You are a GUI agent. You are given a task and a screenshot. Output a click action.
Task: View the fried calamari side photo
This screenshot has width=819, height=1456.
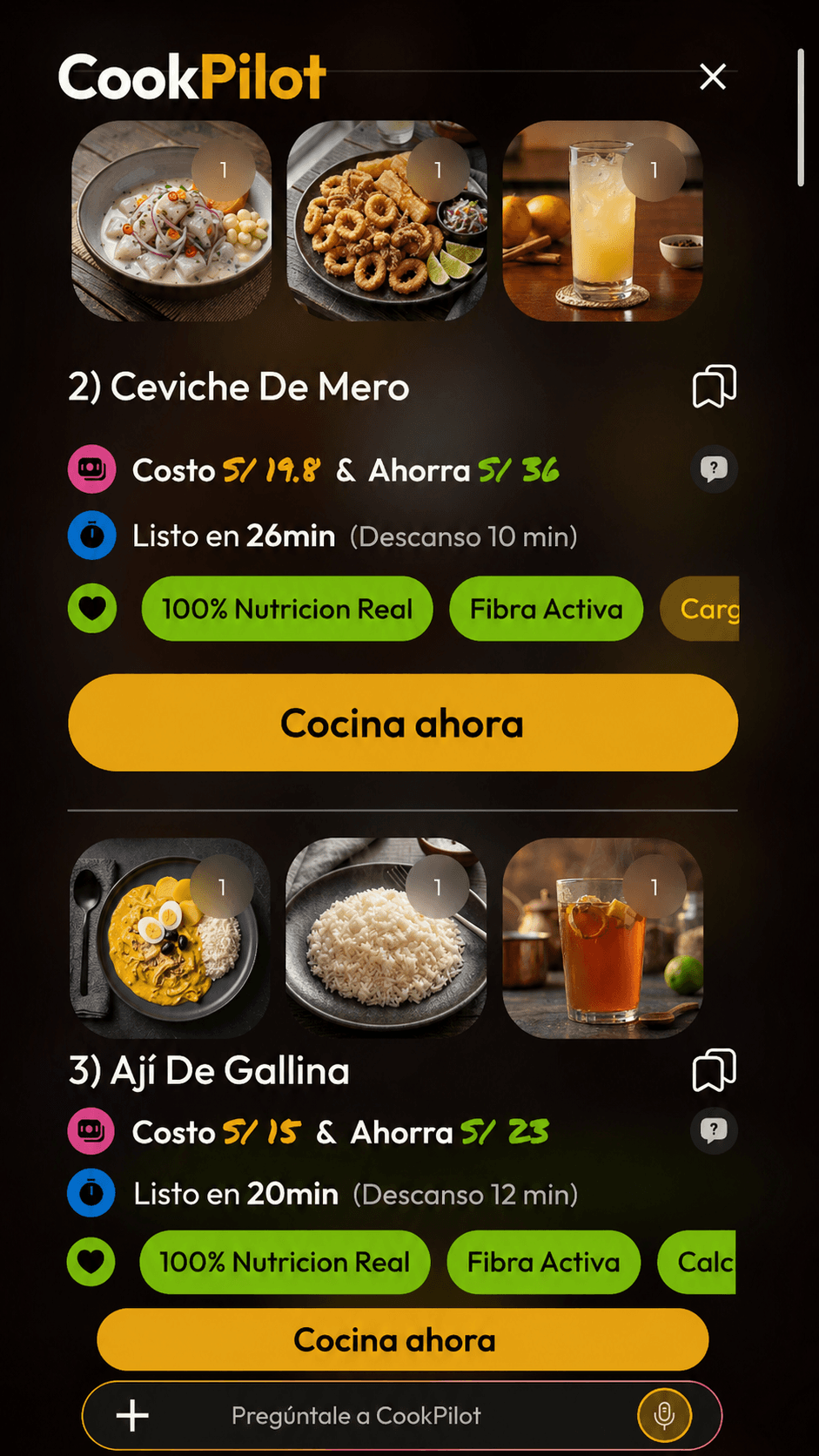click(x=386, y=221)
